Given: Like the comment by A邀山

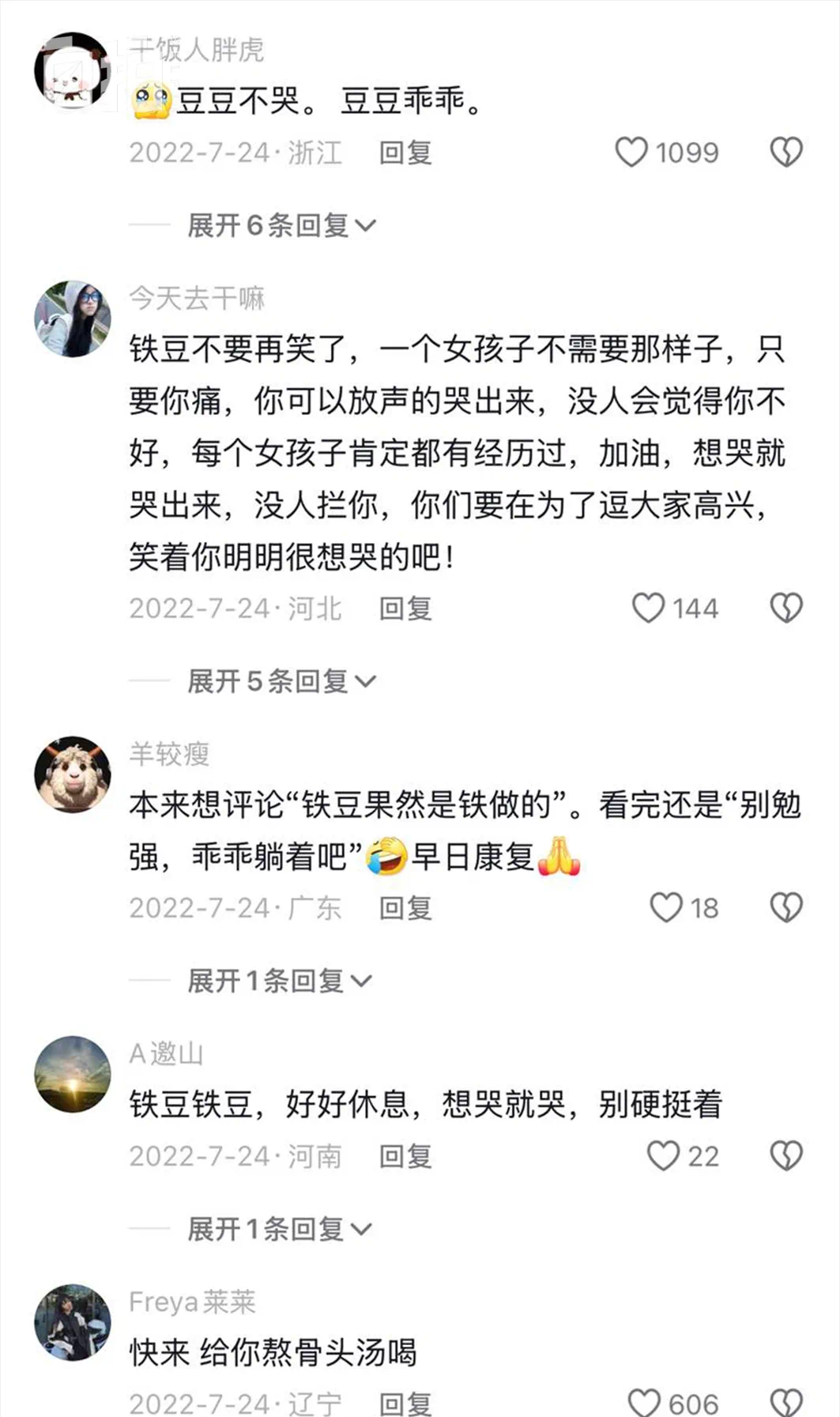Looking at the screenshot, I should [663, 1156].
